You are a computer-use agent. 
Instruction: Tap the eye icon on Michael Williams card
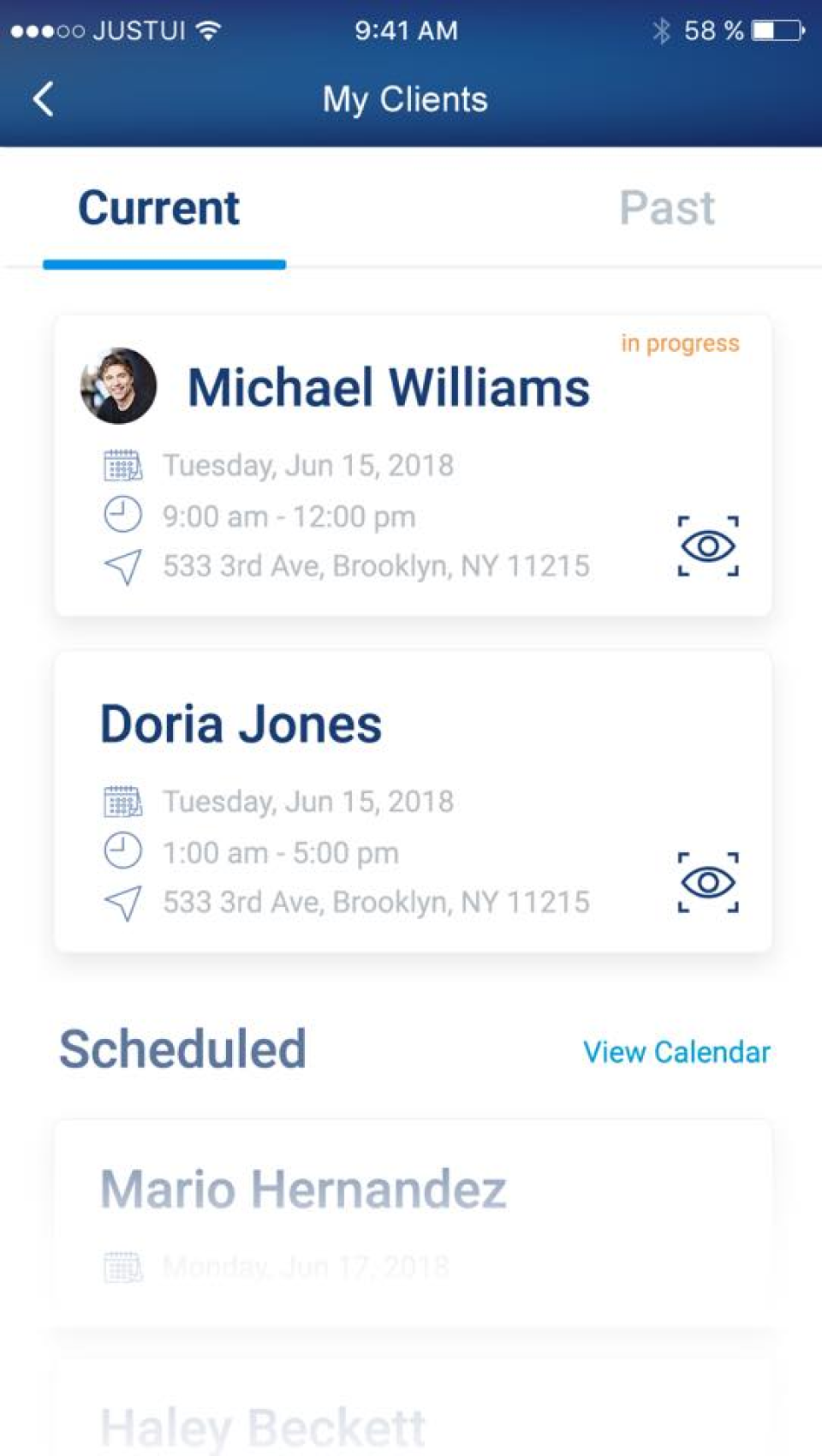click(x=708, y=546)
